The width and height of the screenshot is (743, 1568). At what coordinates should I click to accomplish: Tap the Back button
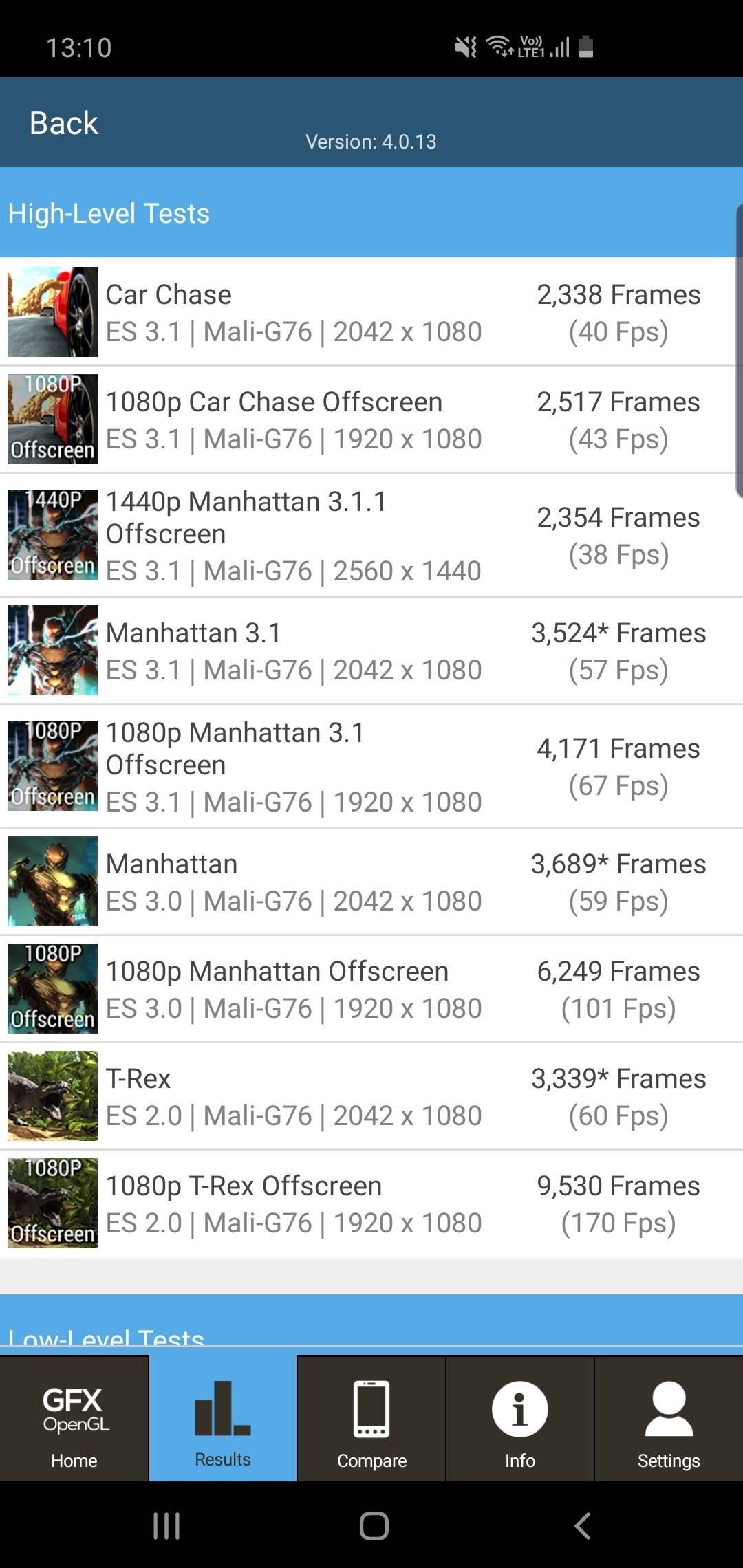coord(63,124)
